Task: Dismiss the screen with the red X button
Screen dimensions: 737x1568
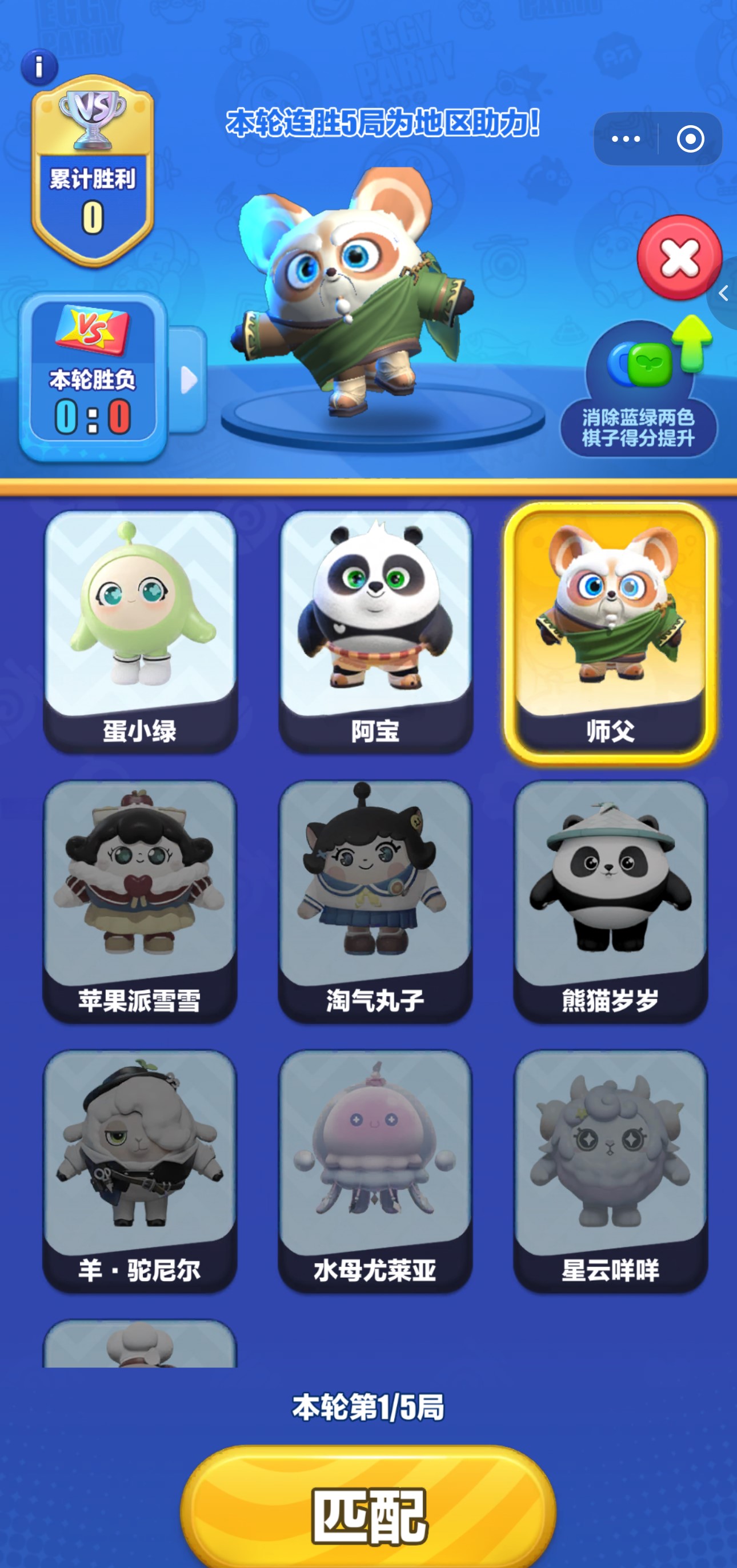Action: click(679, 258)
